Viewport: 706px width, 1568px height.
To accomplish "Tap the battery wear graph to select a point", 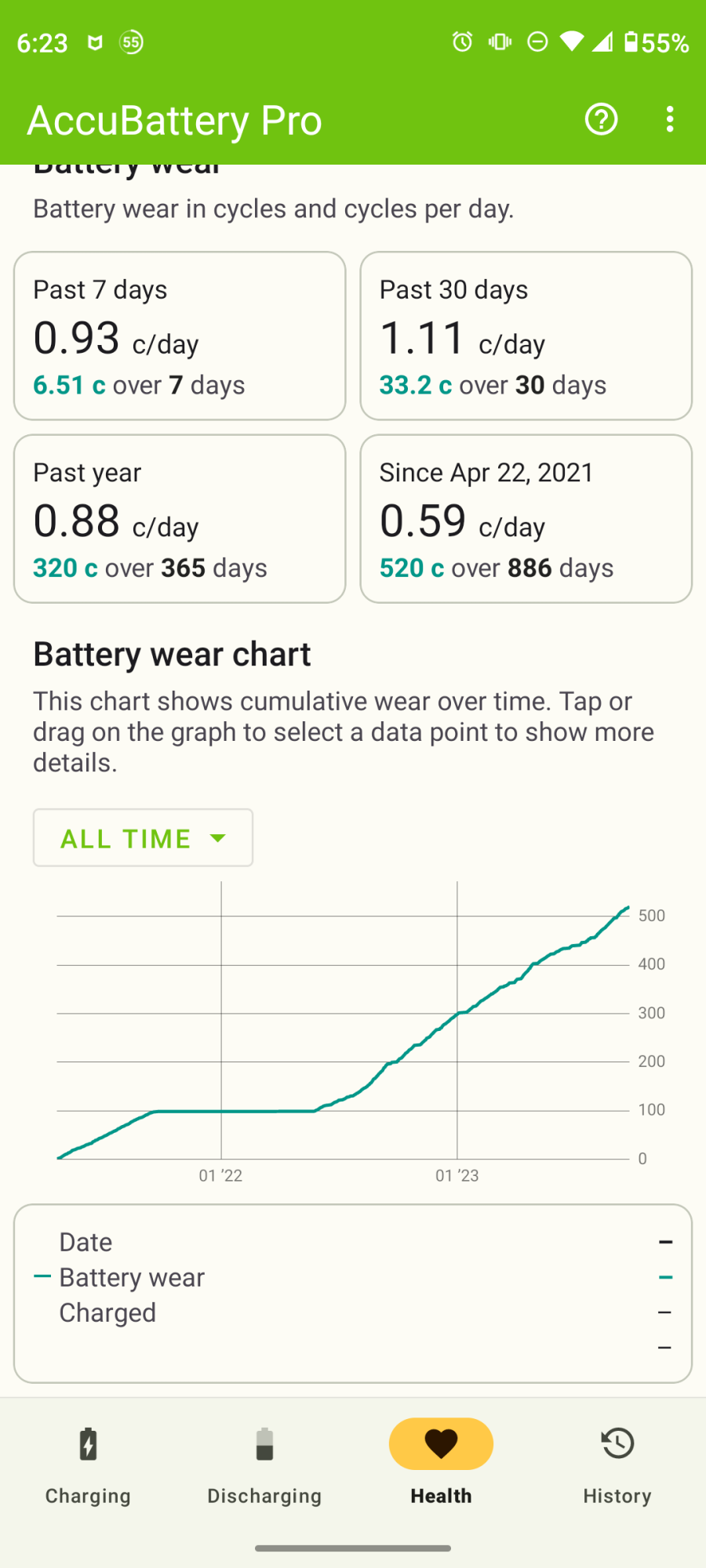I will [343, 1035].
